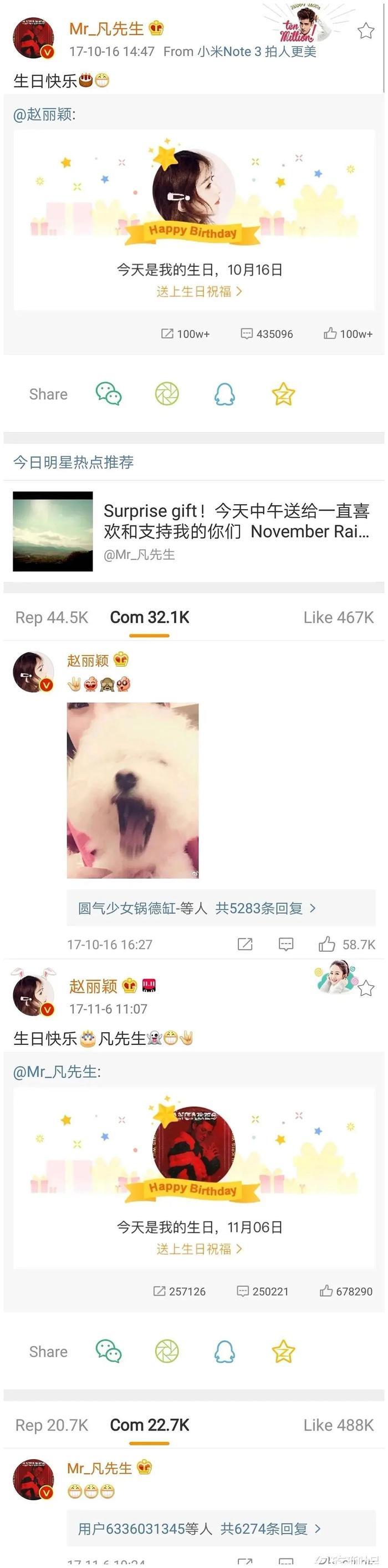Screen dimensions: 388x1568
Task: Reply to 赵丽颖's 17-10-16 16:27 comment
Action: (x=286, y=944)
